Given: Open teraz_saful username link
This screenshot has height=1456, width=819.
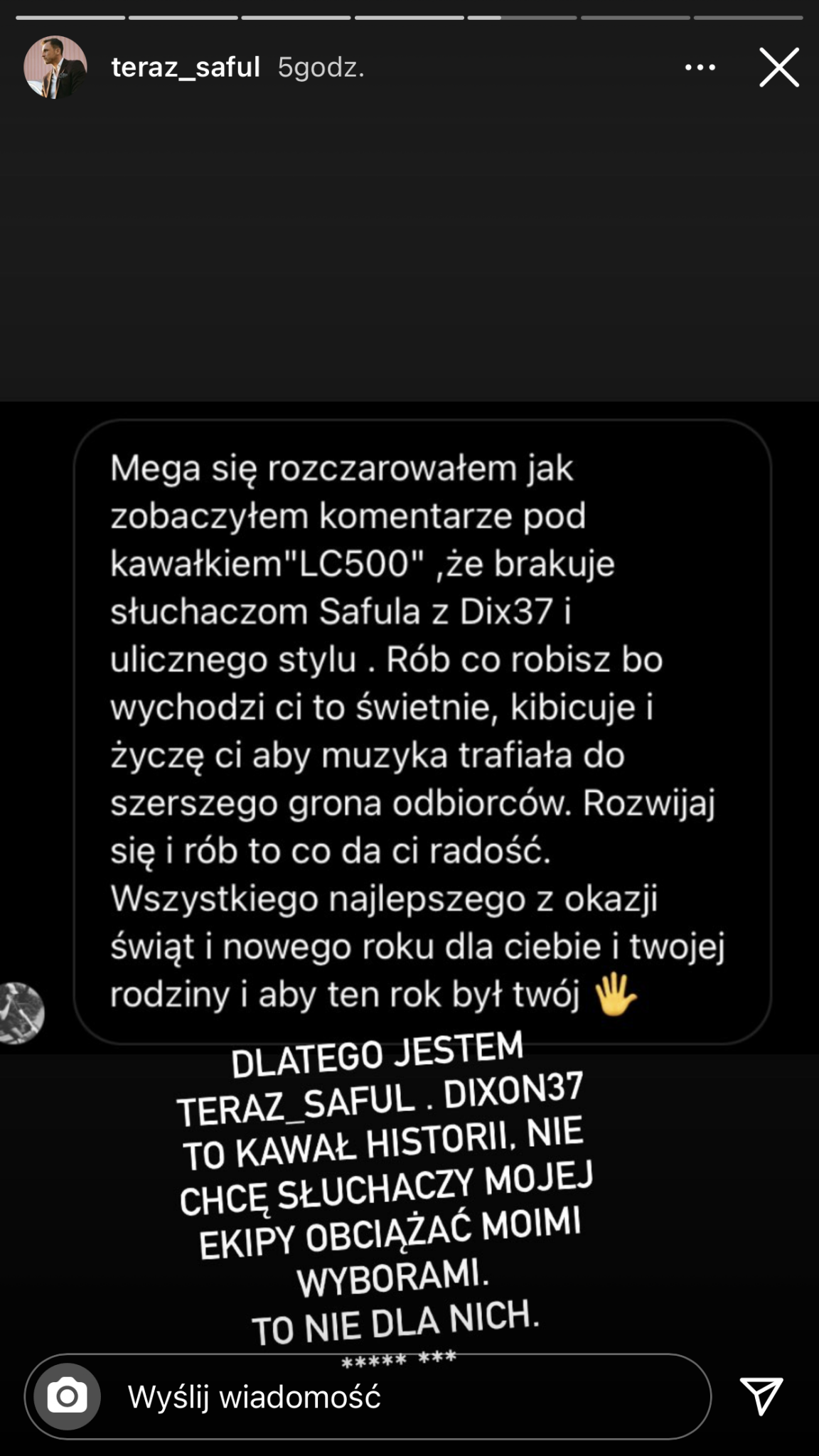Looking at the screenshot, I should 186,68.
